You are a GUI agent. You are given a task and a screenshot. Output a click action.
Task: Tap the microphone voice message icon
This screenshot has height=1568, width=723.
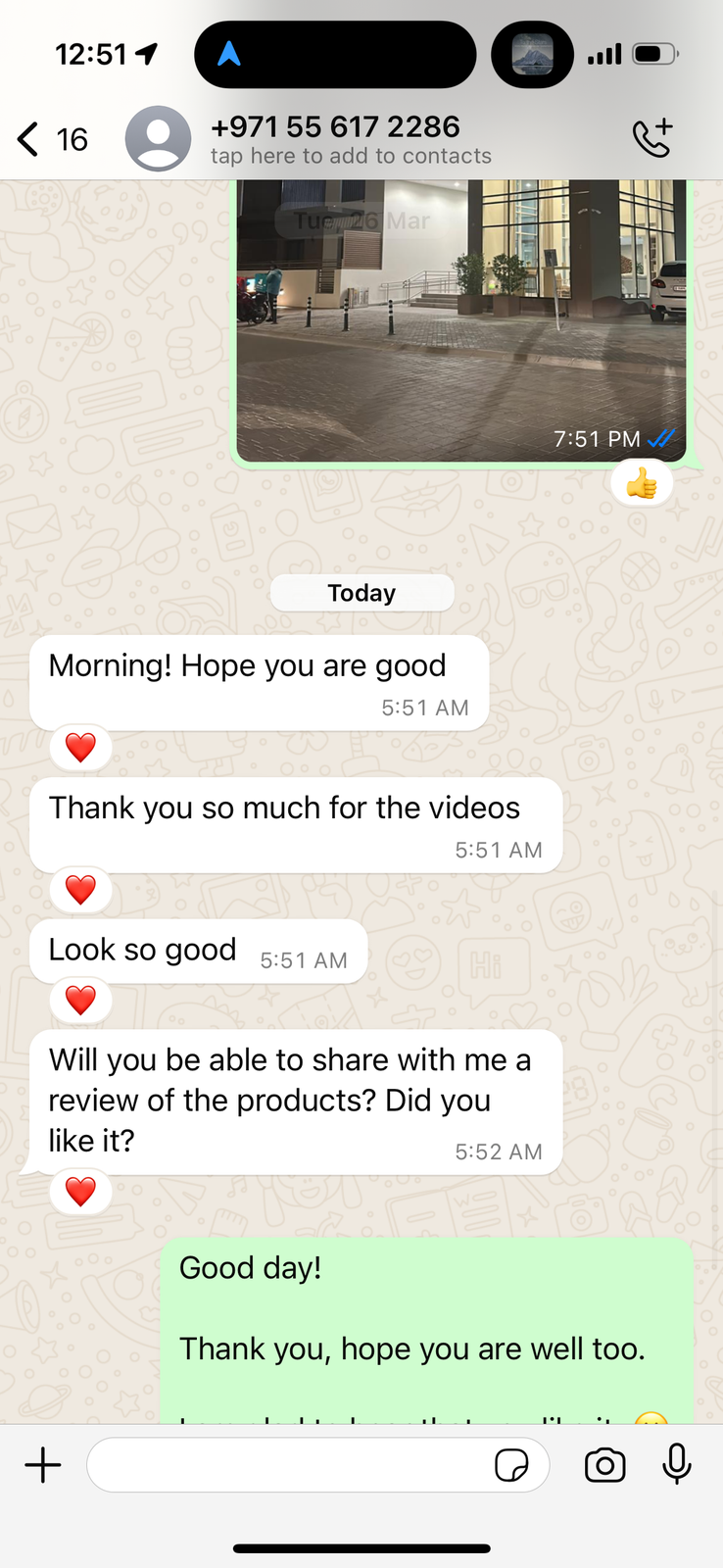[x=677, y=1464]
